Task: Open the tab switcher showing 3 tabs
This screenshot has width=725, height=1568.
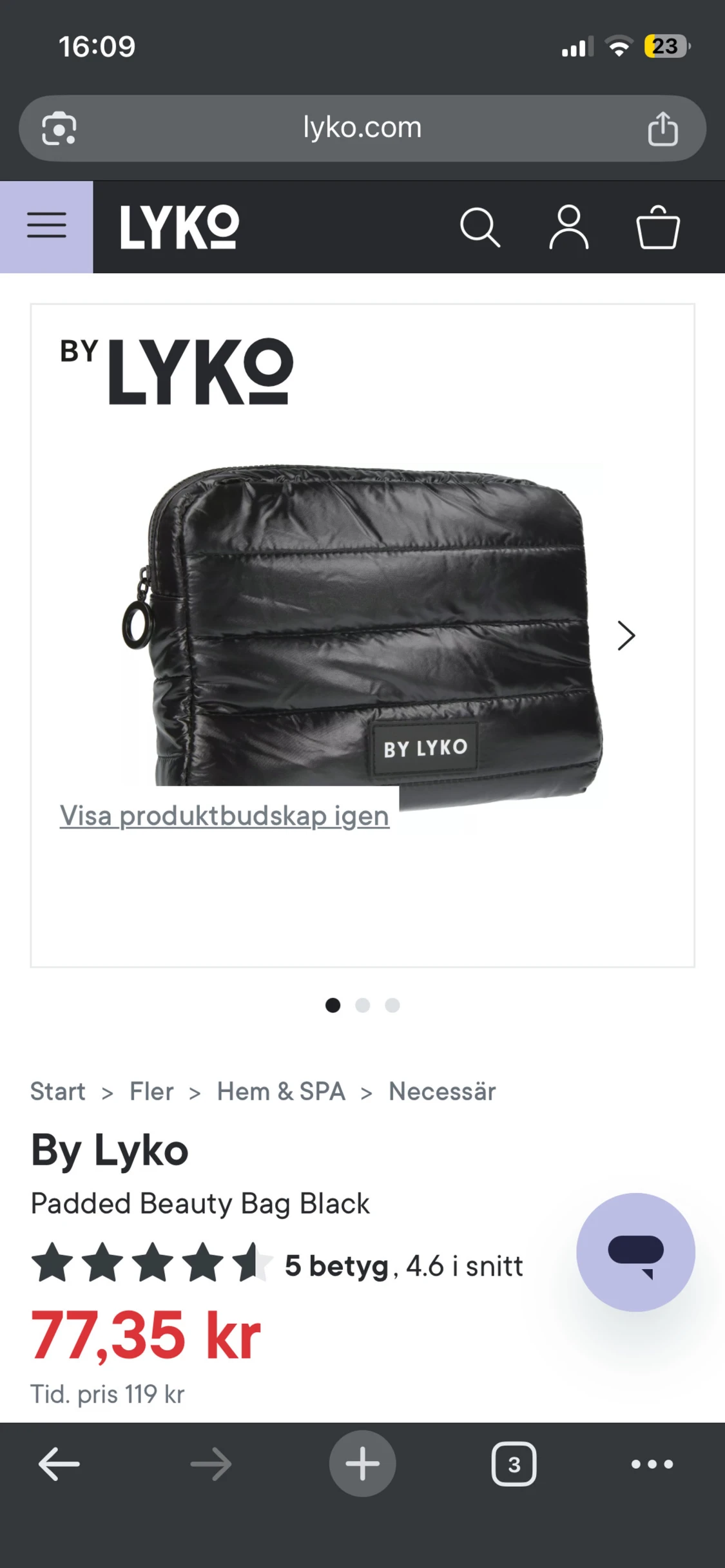Action: coord(514,1464)
